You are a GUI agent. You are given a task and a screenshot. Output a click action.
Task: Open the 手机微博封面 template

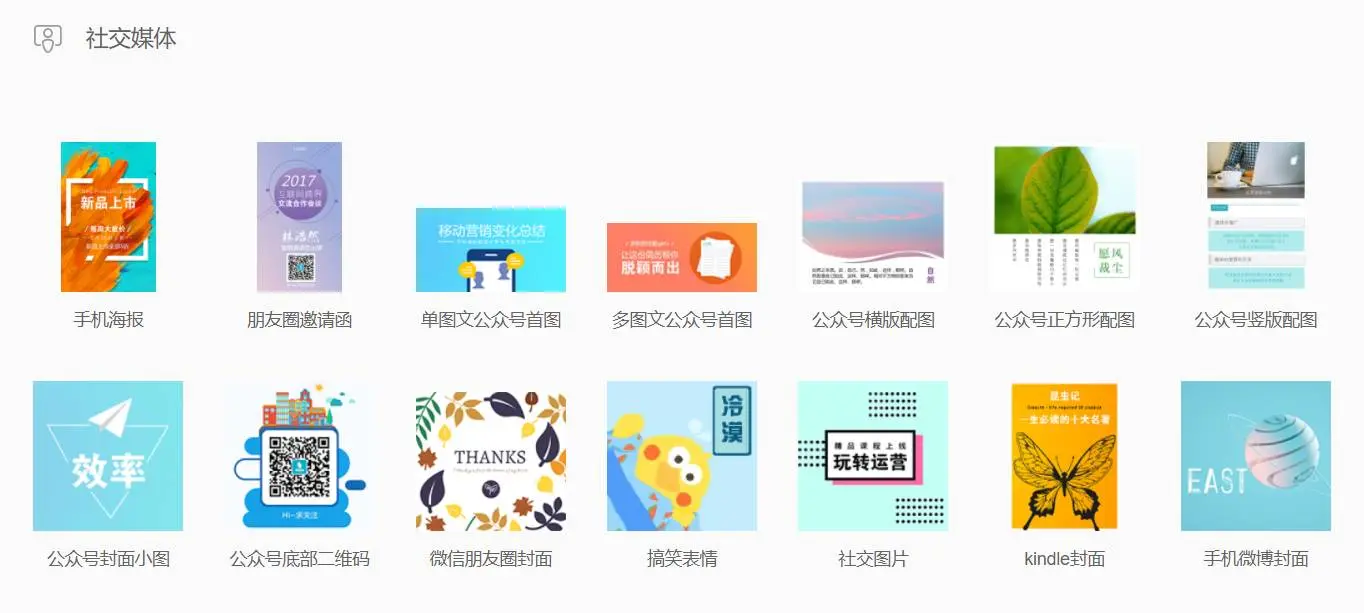1255,455
